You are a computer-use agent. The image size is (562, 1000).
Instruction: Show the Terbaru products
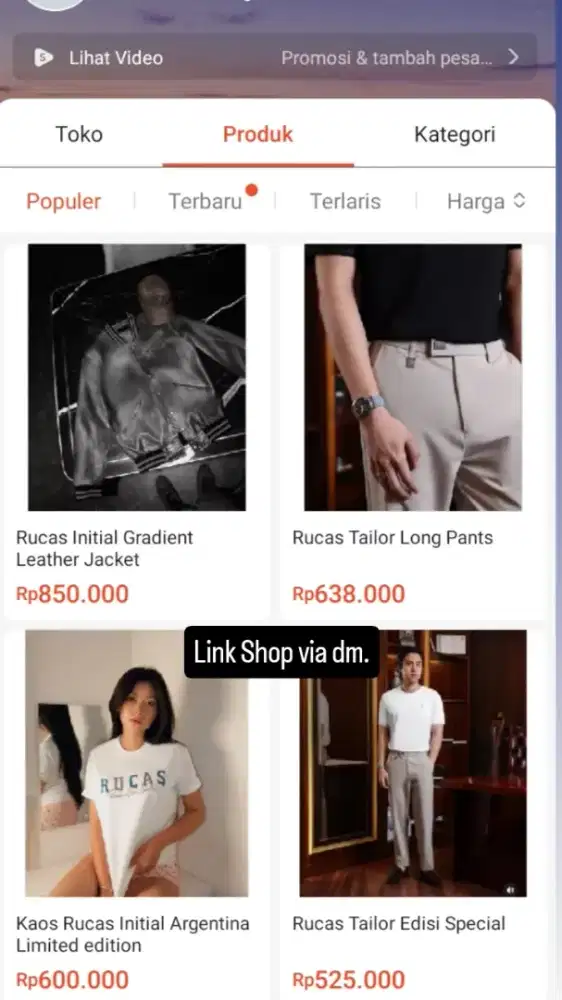coord(205,202)
